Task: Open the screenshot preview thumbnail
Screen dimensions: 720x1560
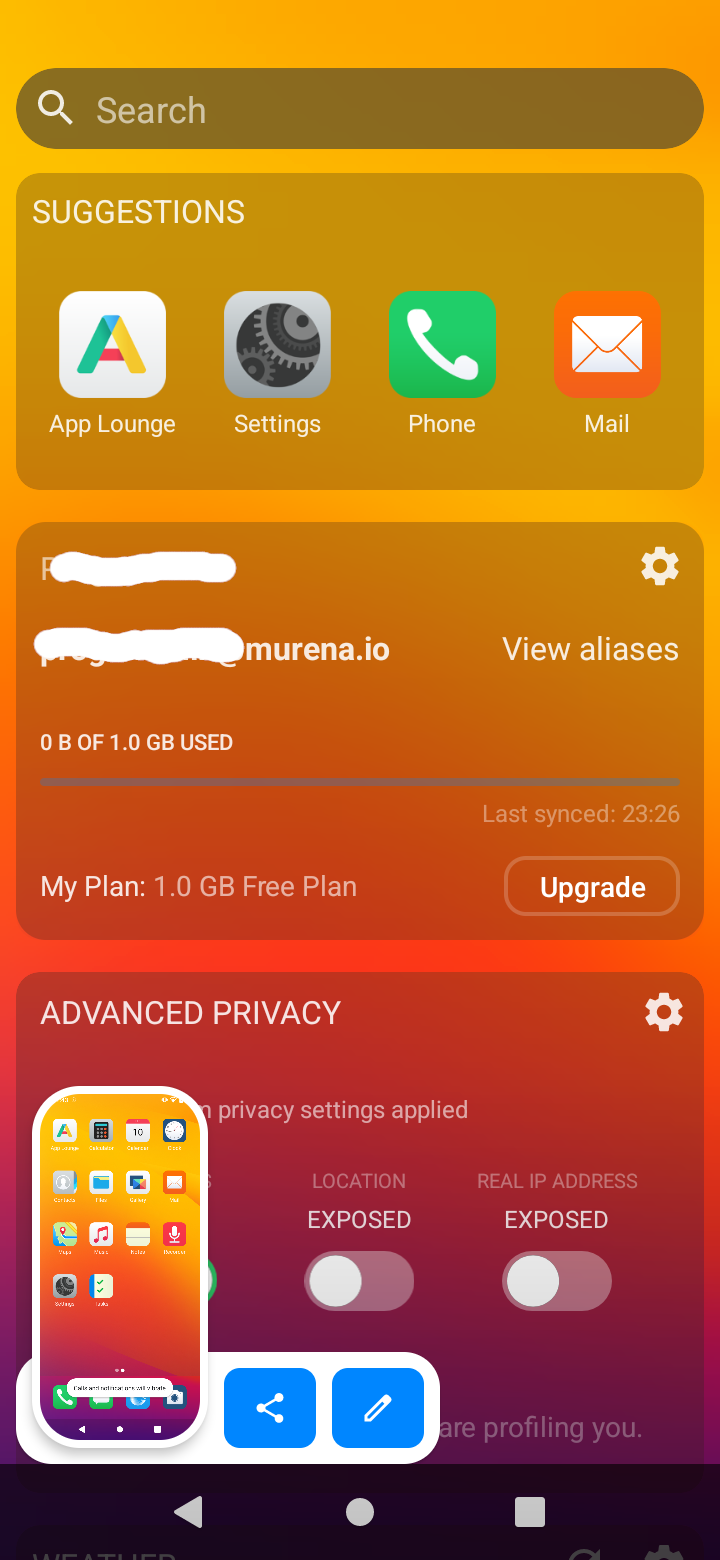Action: tap(120, 1265)
